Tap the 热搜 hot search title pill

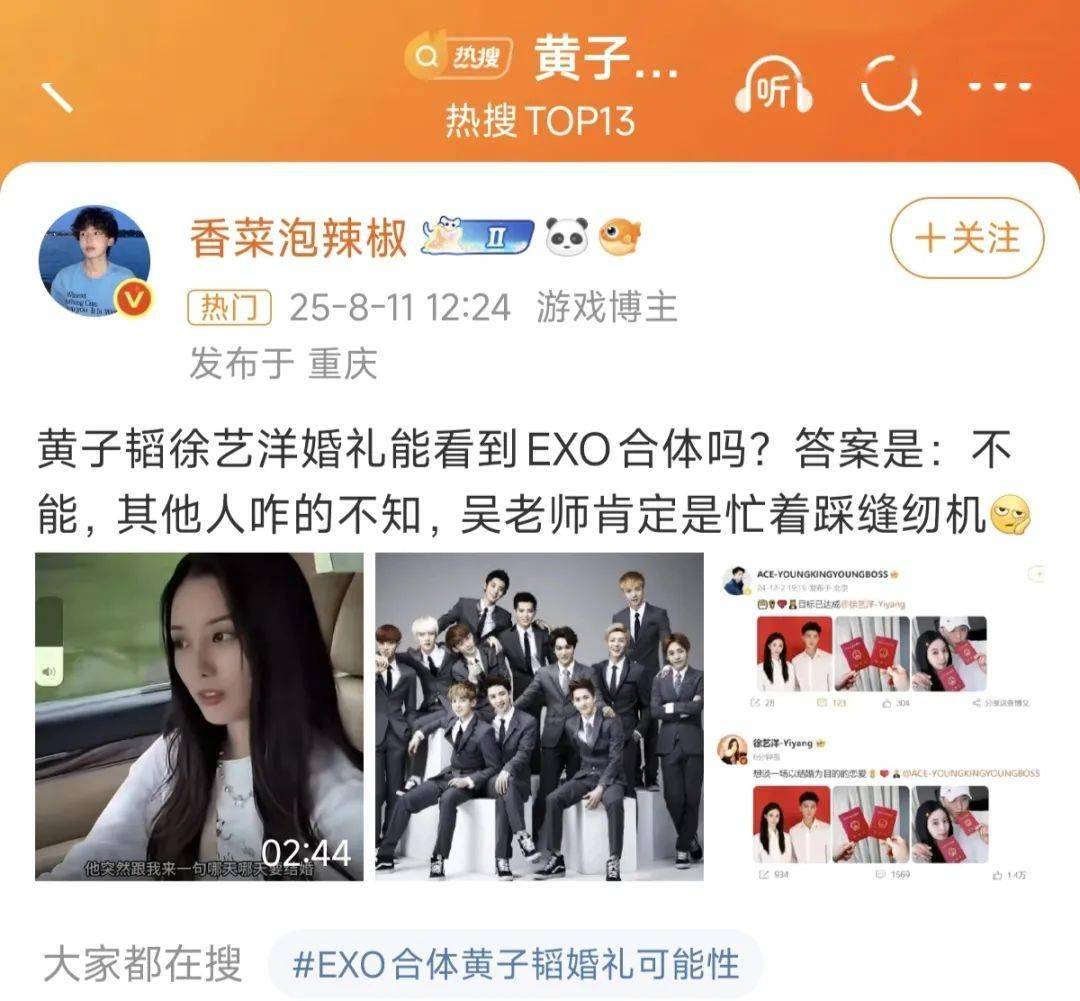tap(459, 57)
